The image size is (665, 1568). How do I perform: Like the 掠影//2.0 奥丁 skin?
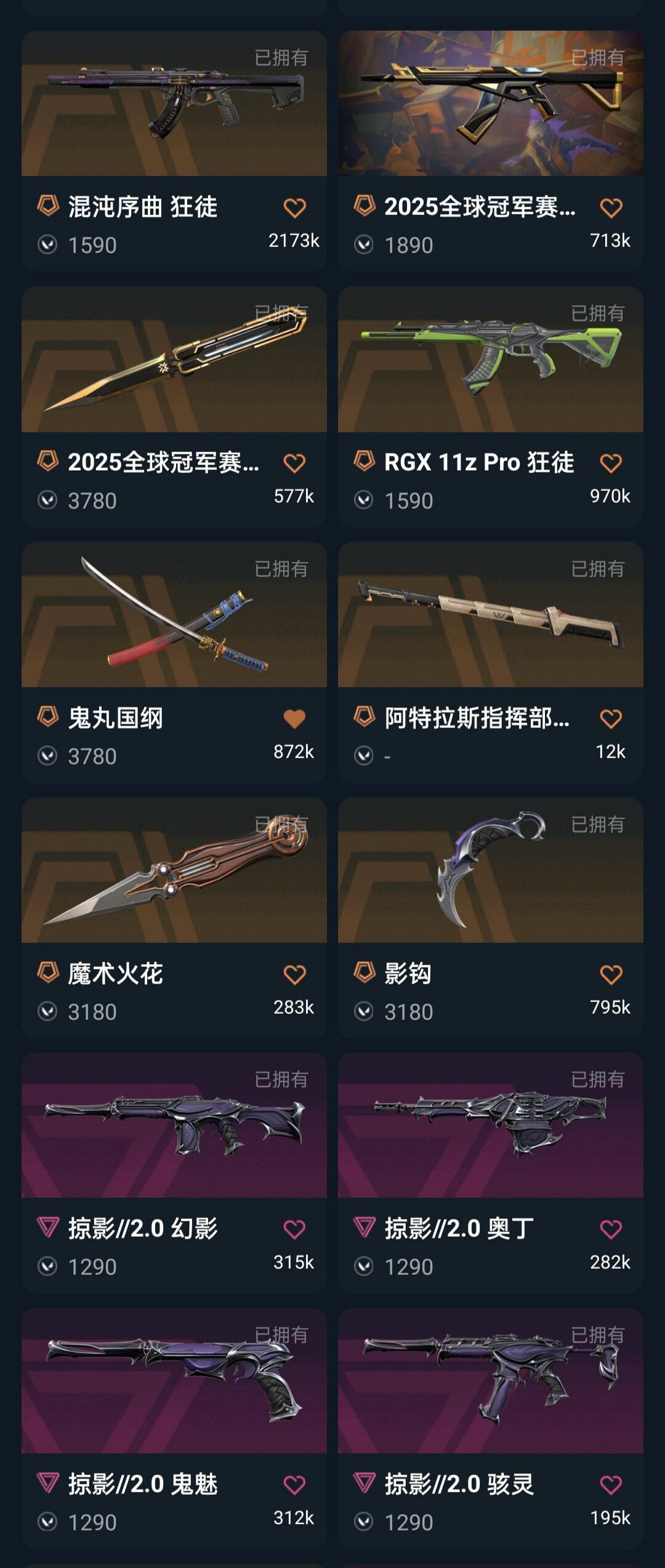[x=611, y=1230]
